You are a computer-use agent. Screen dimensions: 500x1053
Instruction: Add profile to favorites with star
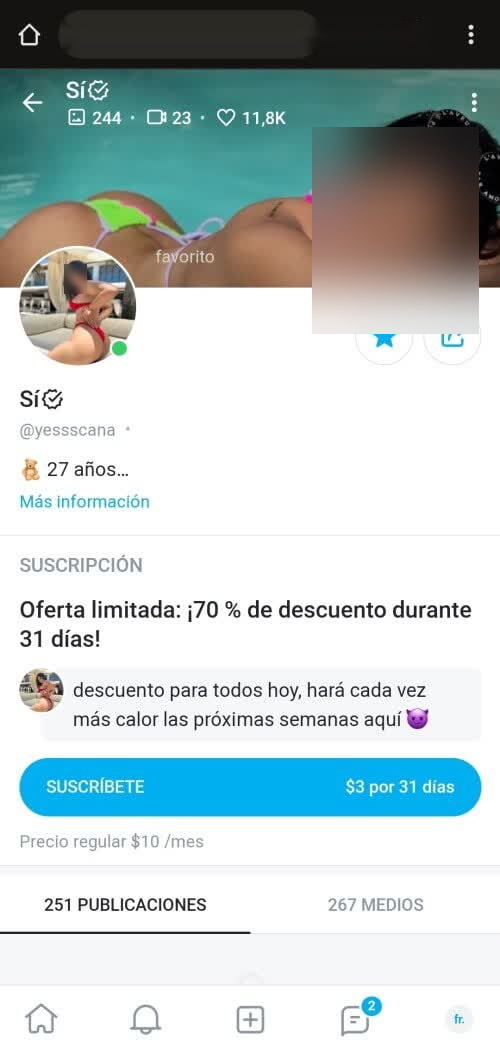[x=384, y=338]
